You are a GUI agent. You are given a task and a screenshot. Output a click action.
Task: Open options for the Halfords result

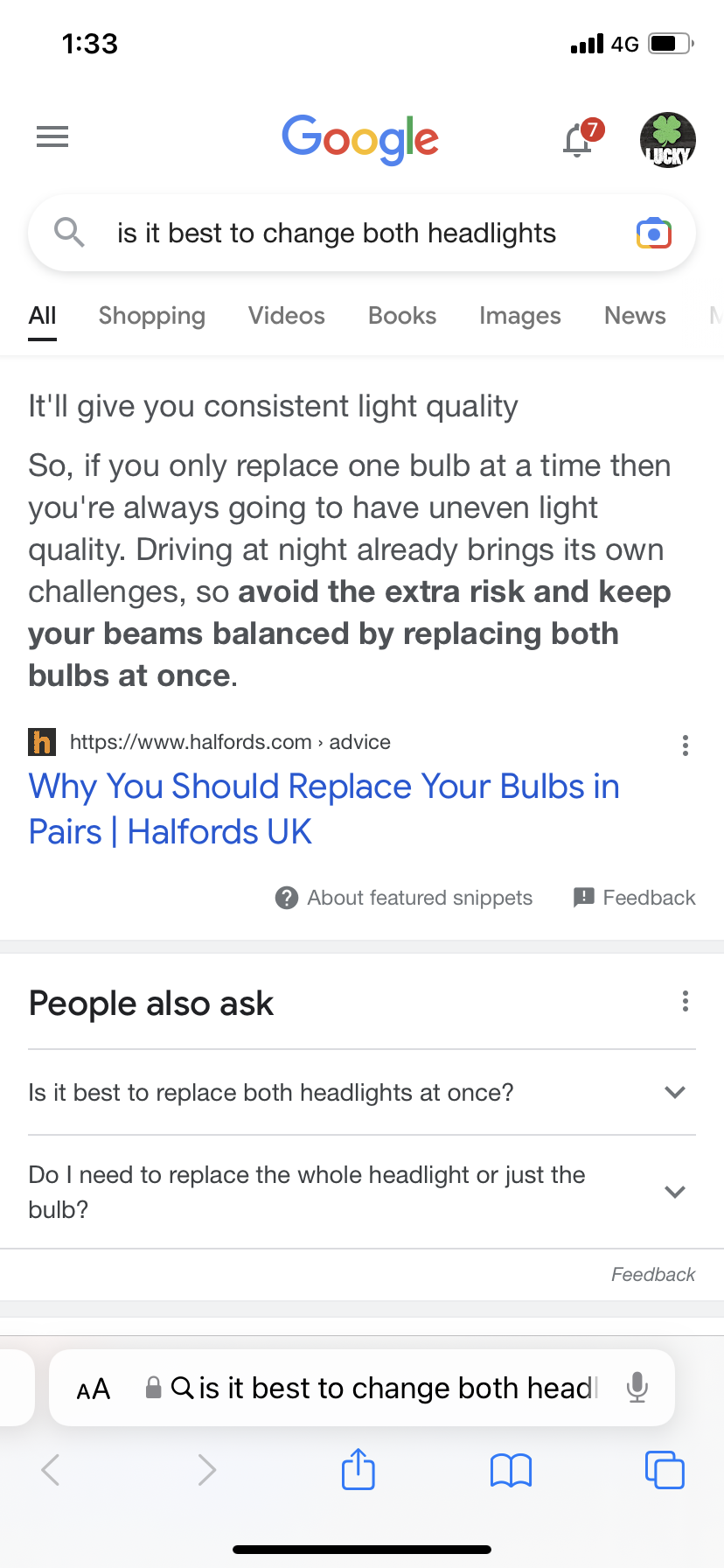686,745
